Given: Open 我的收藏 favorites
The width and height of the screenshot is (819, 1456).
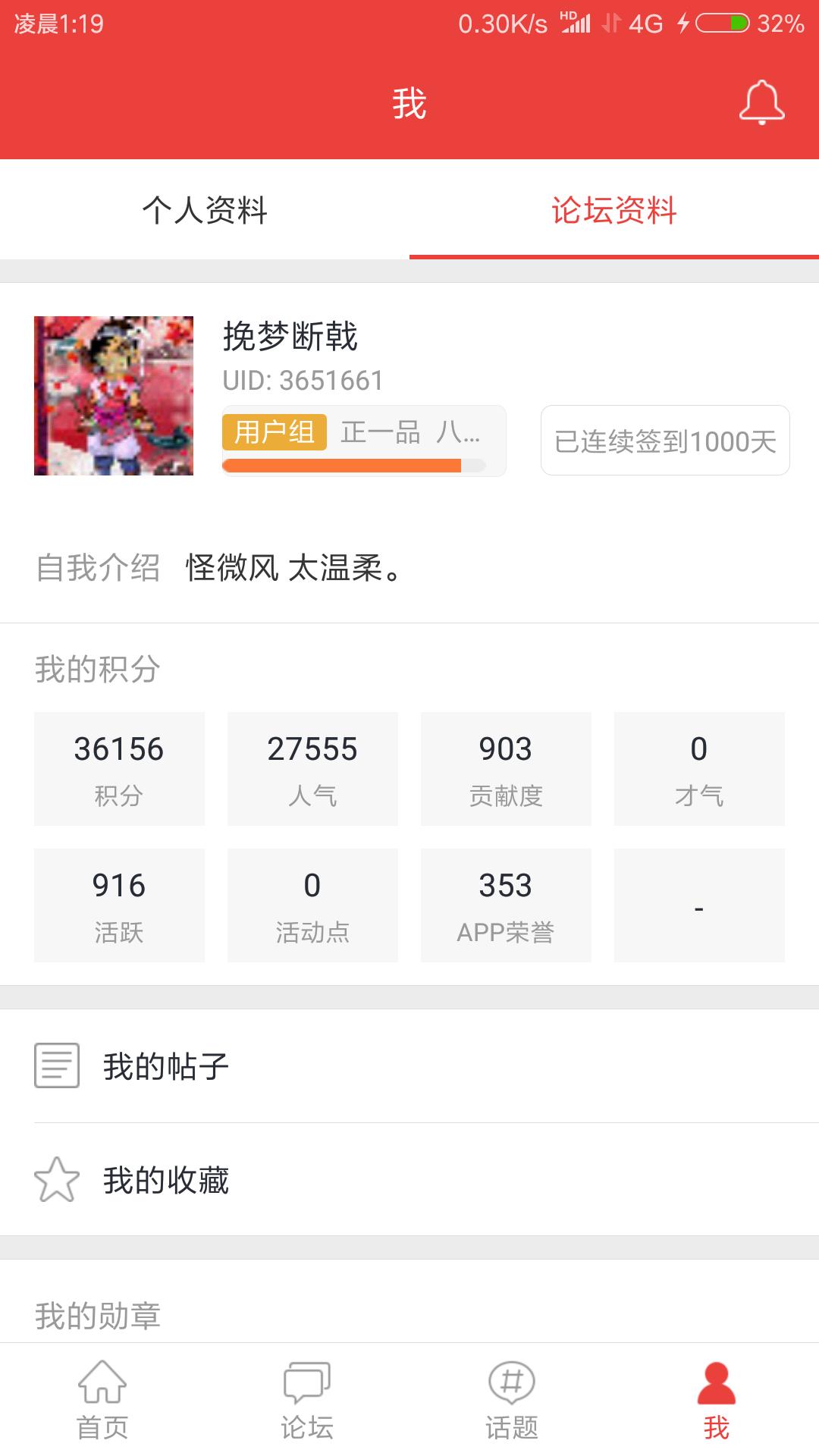Looking at the screenshot, I should tap(409, 1180).
